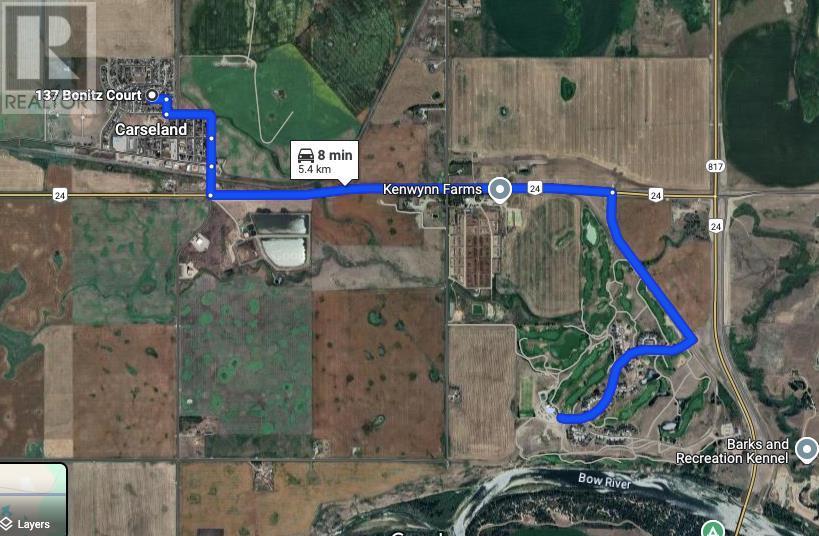The width and height of the screenshot is (819, 536).
Task: Tap the 8 min route label
Action: [320, 160]
